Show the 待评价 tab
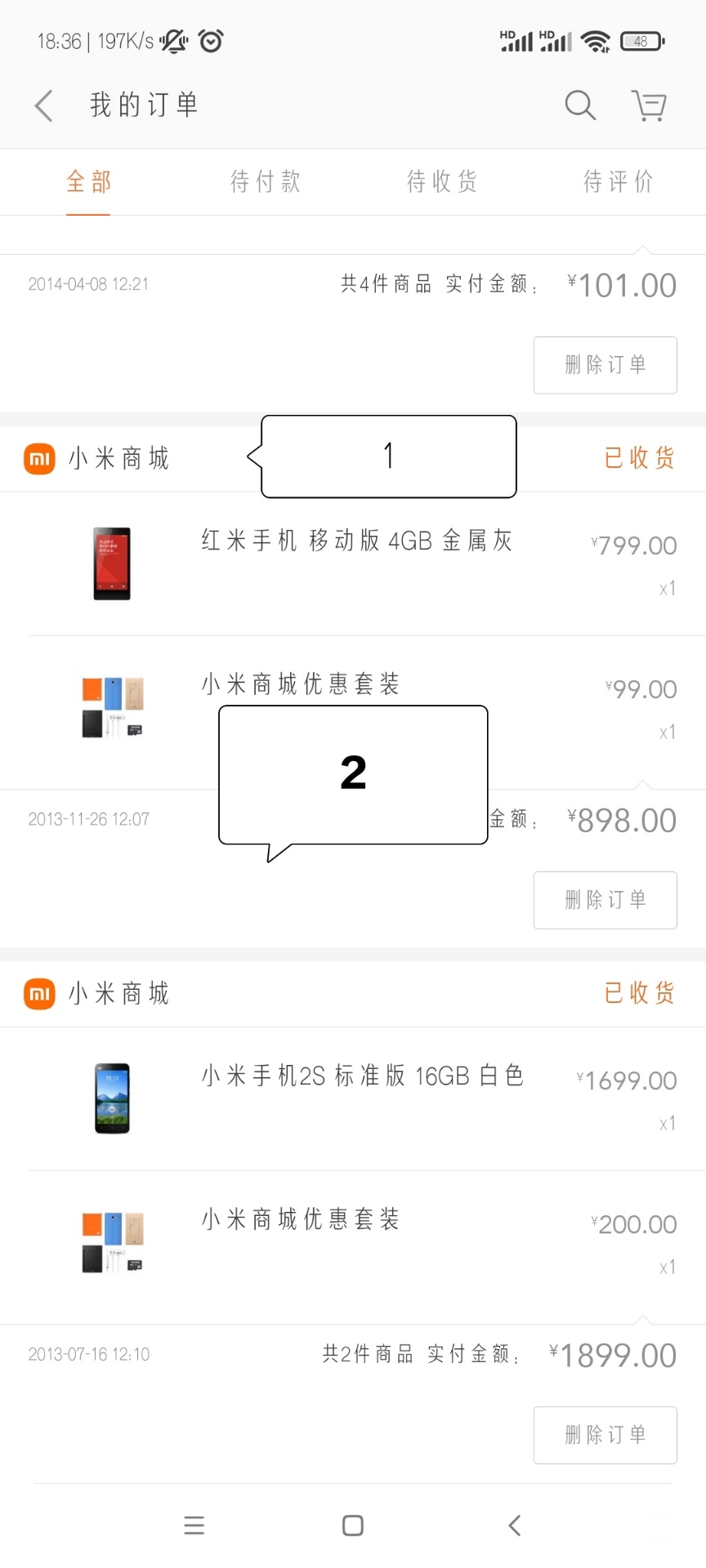 tap(618, 181)
